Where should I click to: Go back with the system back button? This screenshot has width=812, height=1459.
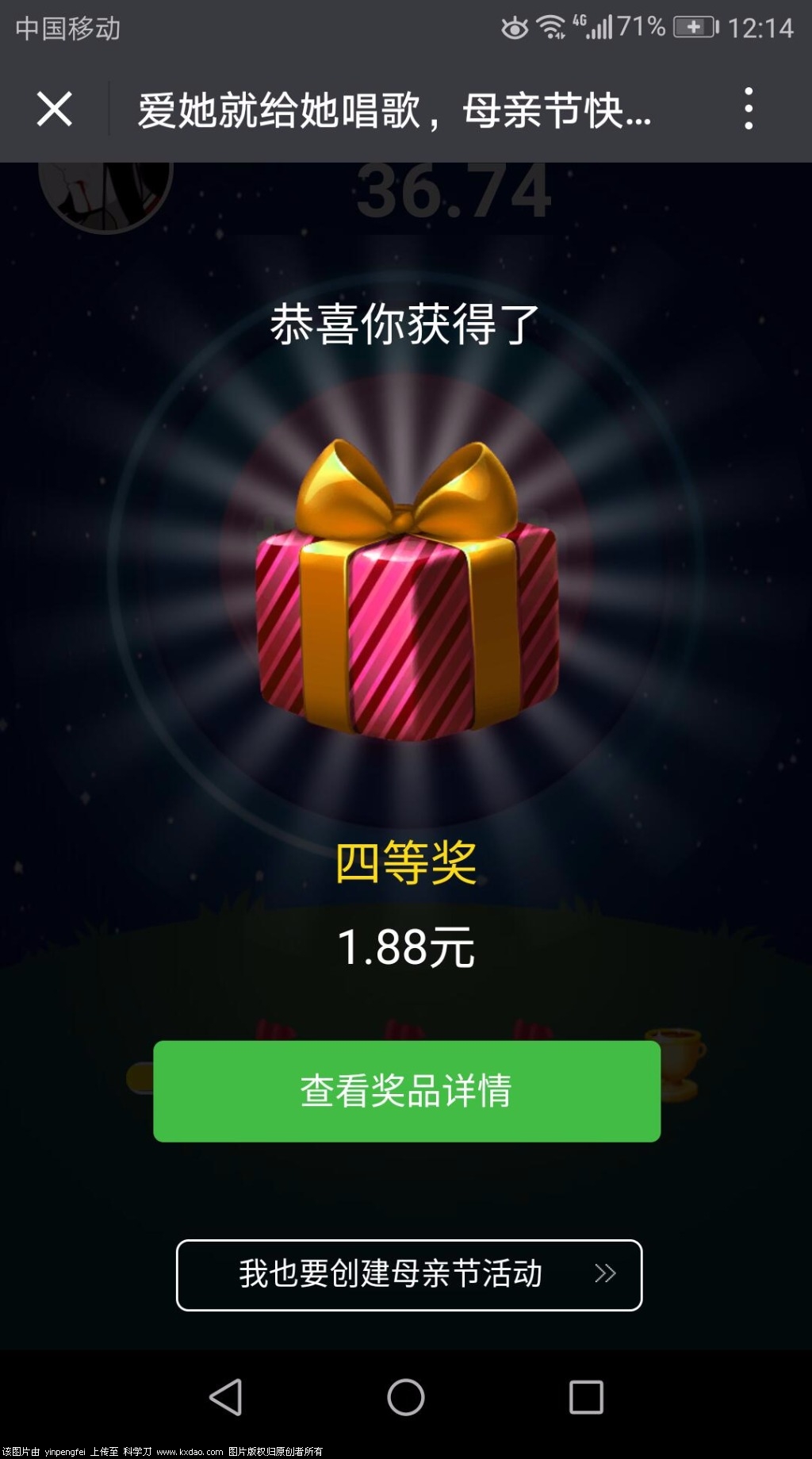(226, 1397)
